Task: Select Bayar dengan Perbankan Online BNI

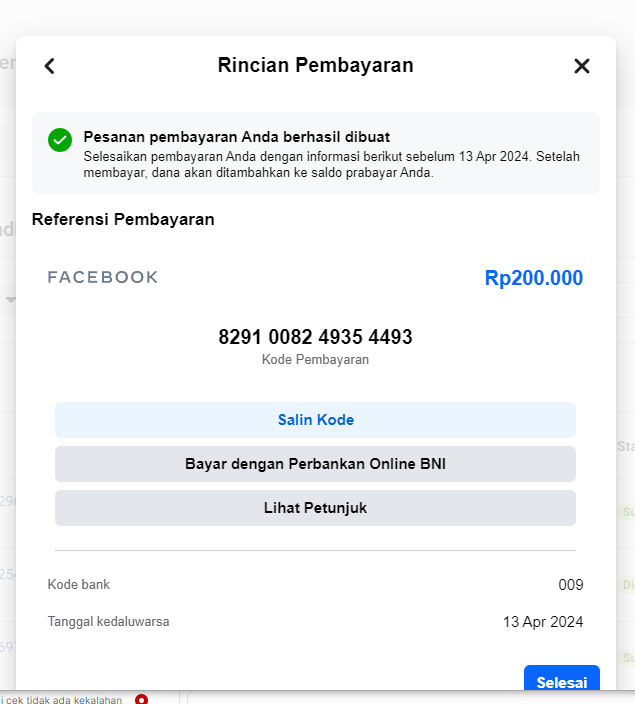Action: (315, 464)
